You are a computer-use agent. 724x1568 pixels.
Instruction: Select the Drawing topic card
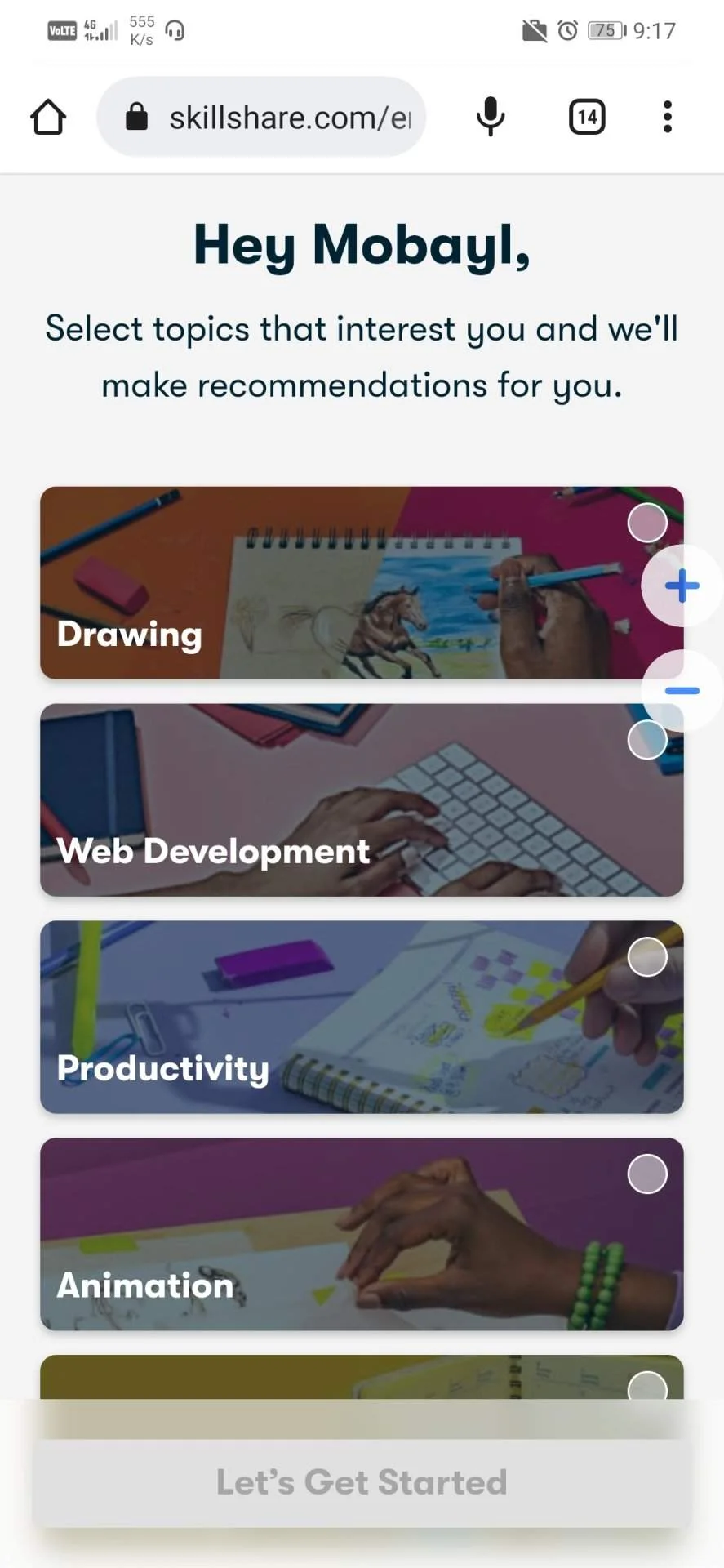point(362,582)
